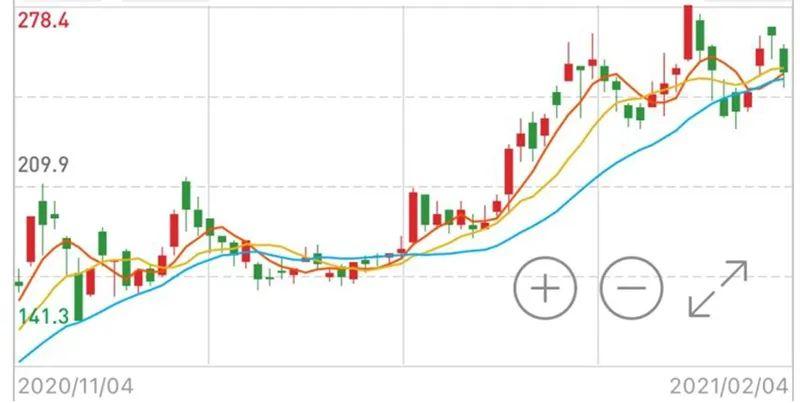
Task: Zoom out of the stock chart
Action: 632,288
